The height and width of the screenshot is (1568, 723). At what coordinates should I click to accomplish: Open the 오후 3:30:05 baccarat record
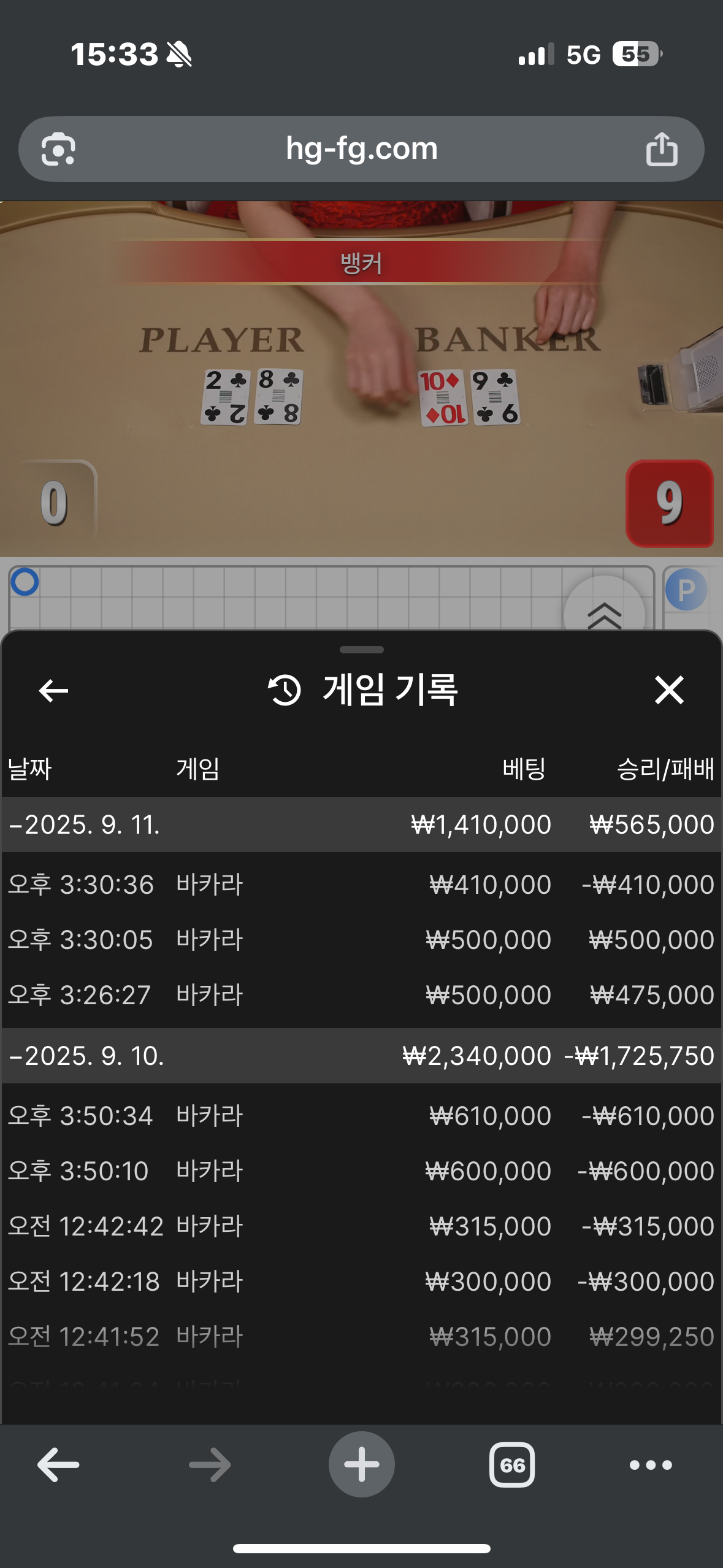click(x=361, y=940)
